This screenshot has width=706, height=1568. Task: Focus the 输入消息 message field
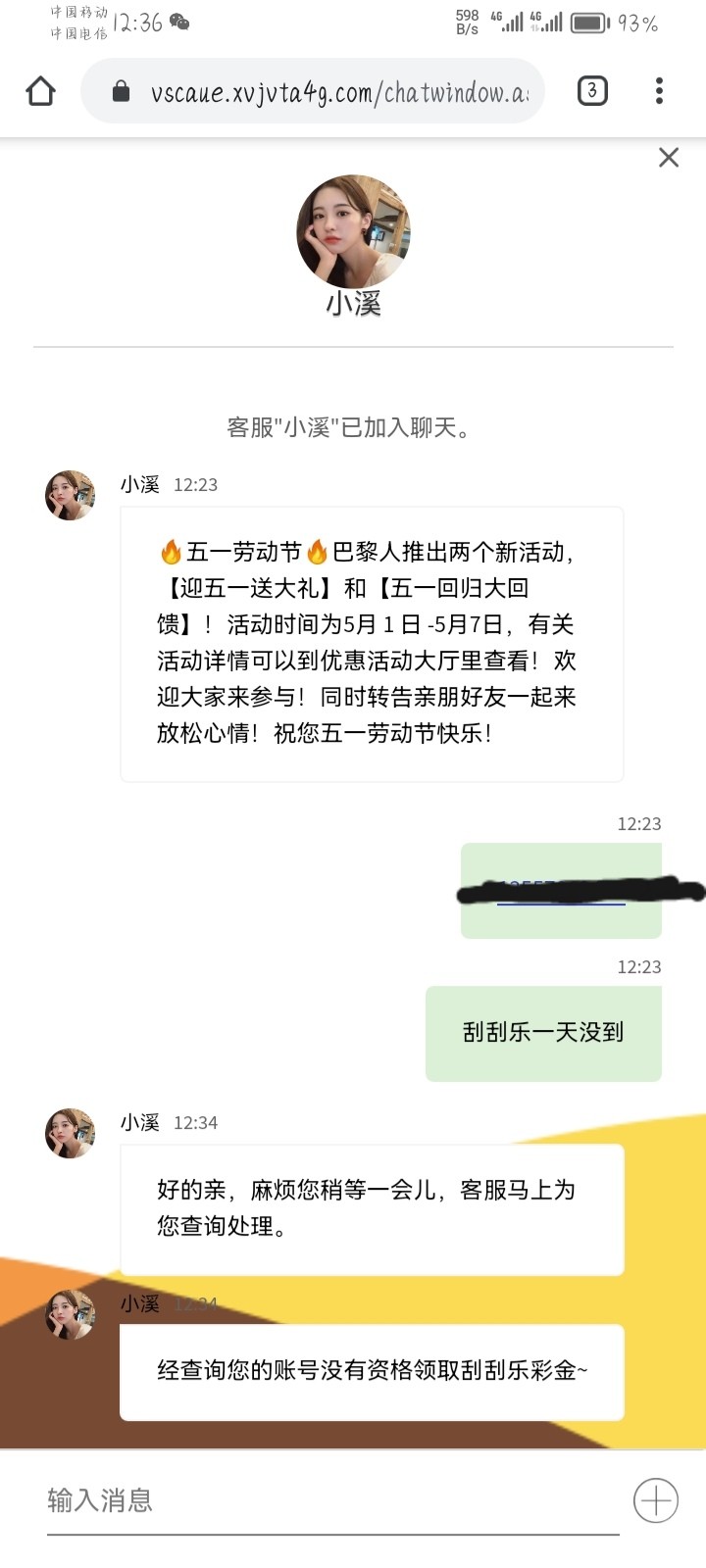(324, 1500)
